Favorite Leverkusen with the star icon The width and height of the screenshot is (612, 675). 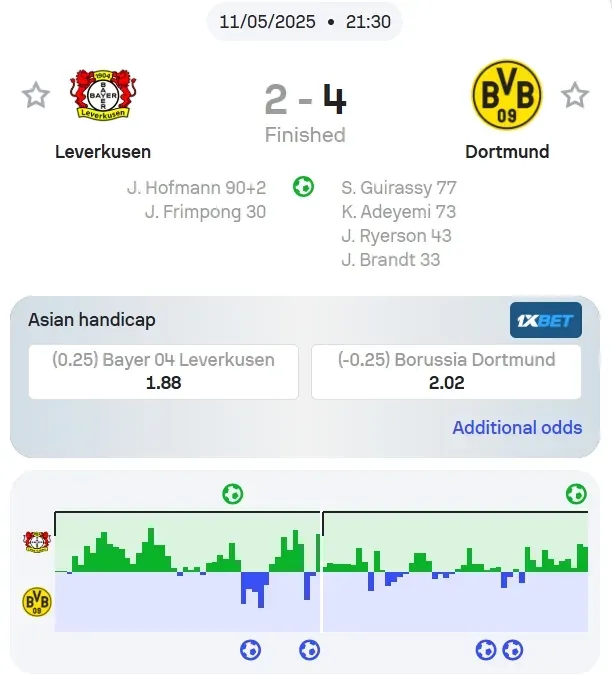pos(36,96)
